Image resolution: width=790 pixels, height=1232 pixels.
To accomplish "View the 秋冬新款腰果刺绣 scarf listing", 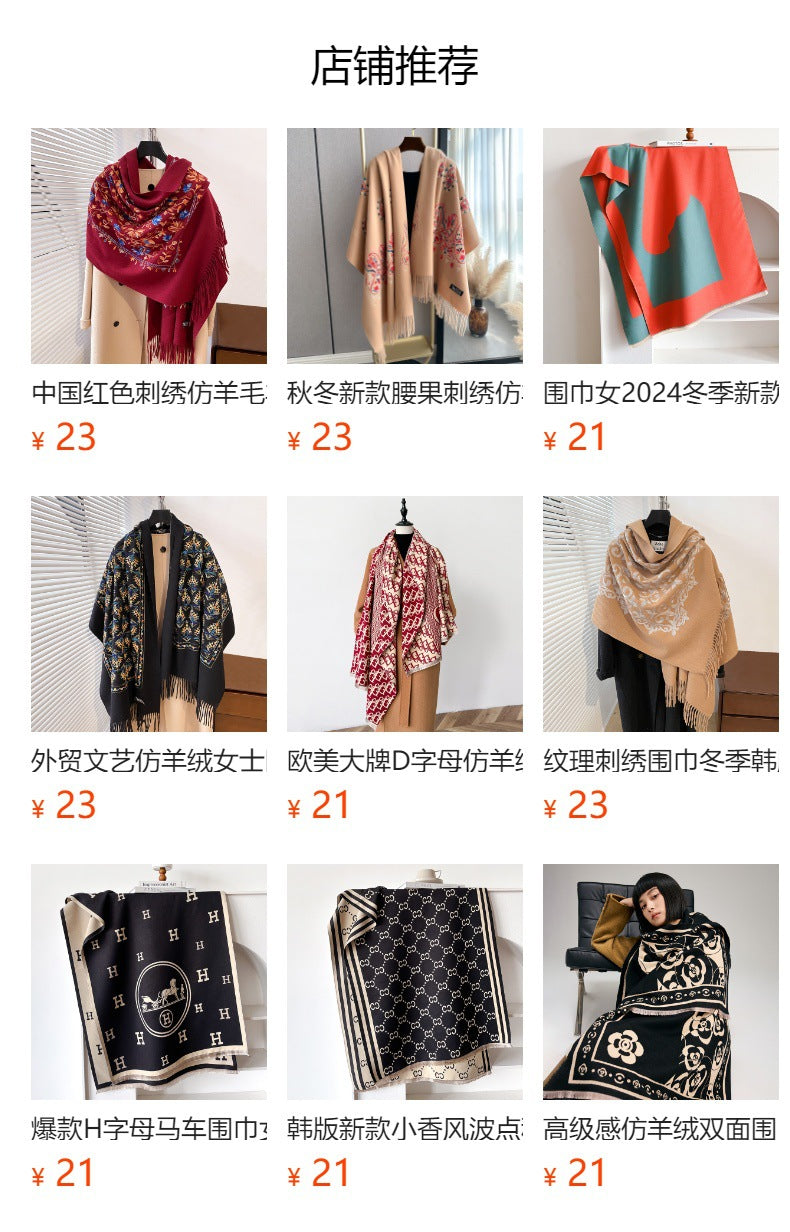I will click(x=404, y=246).
